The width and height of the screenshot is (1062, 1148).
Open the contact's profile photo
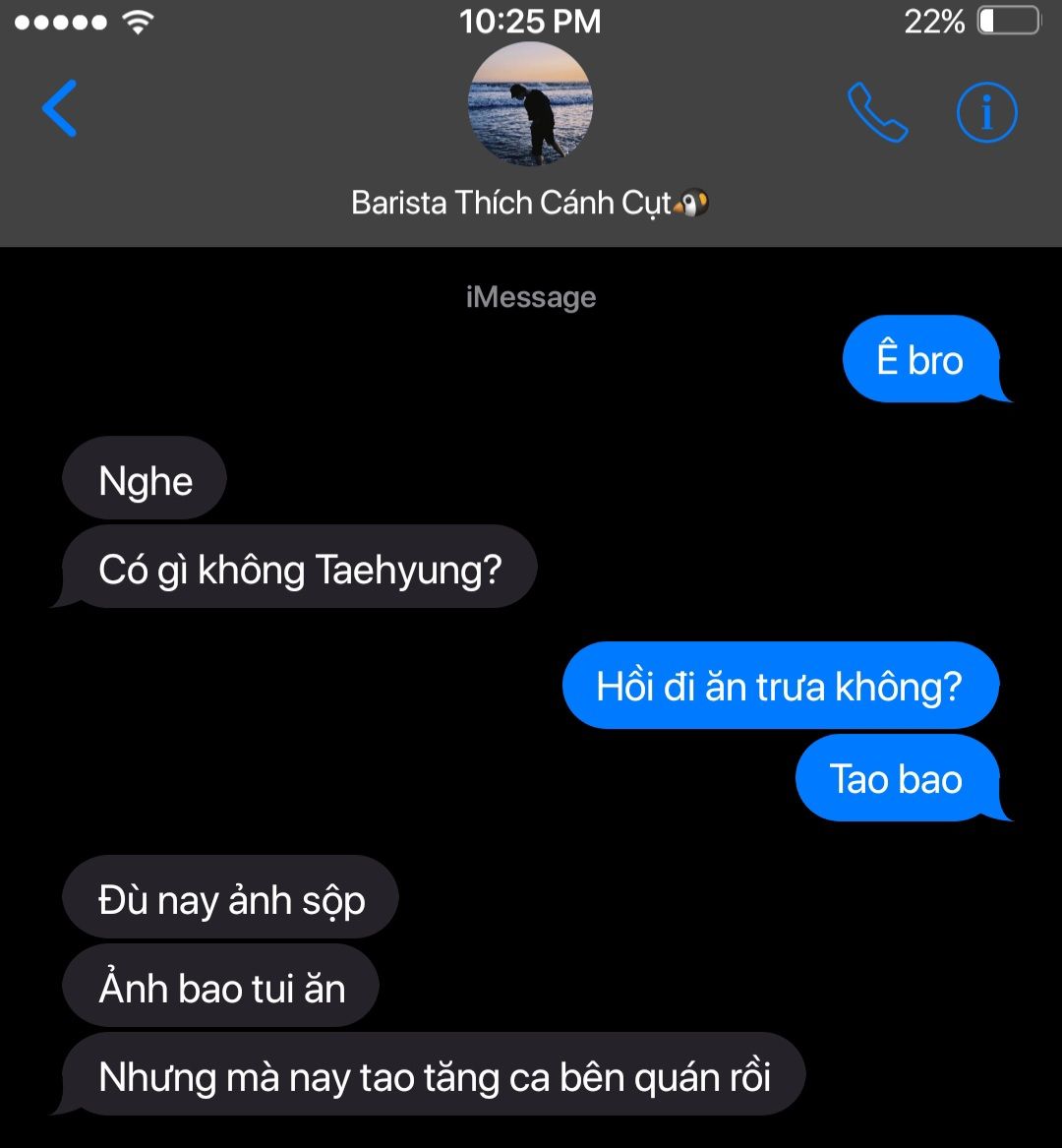530,104
